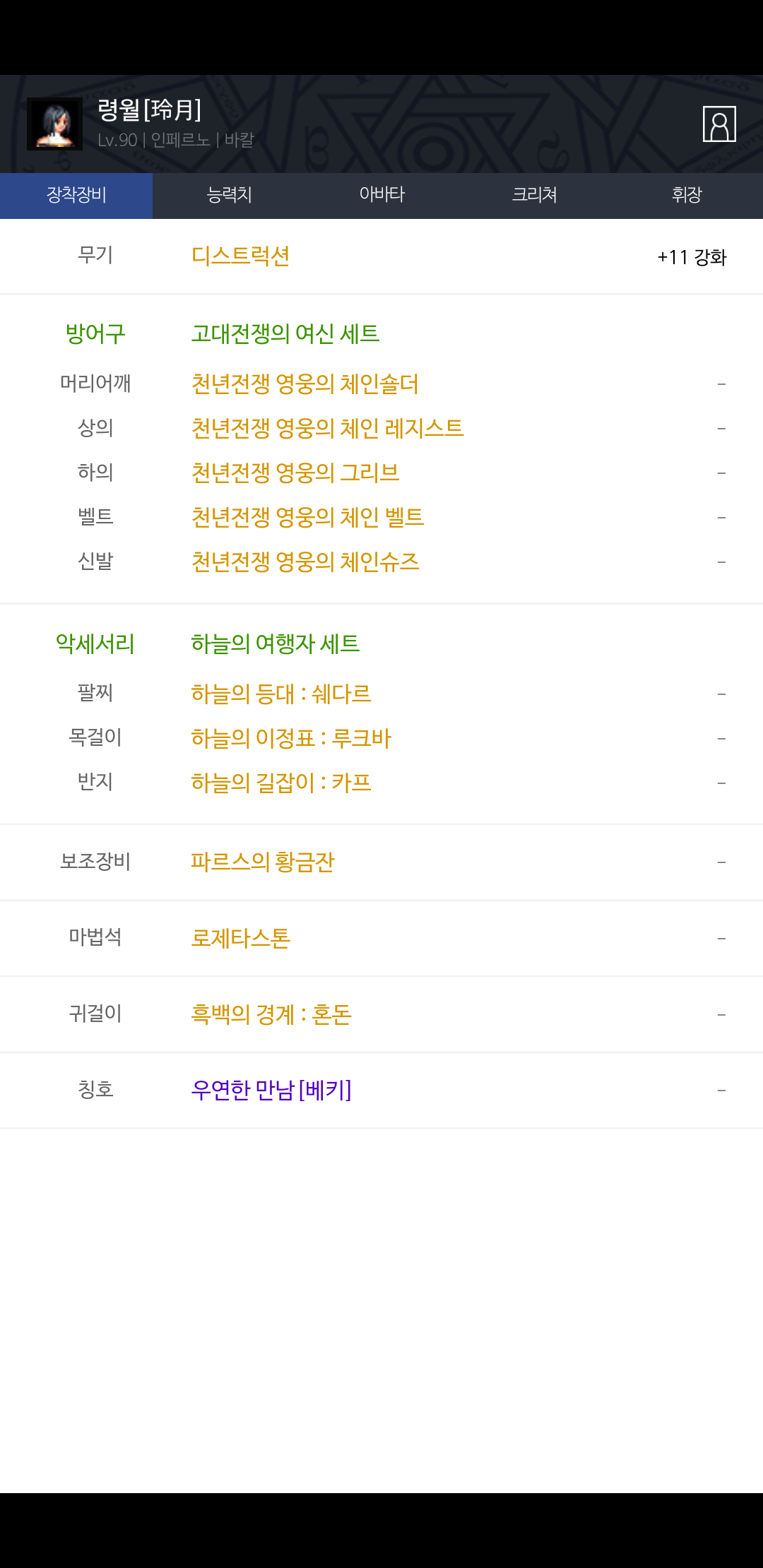Open 천년전쟁 영웅의 체인 레지스트 item
This screenshot has width=763, height=1568.
tap(327, 429)
